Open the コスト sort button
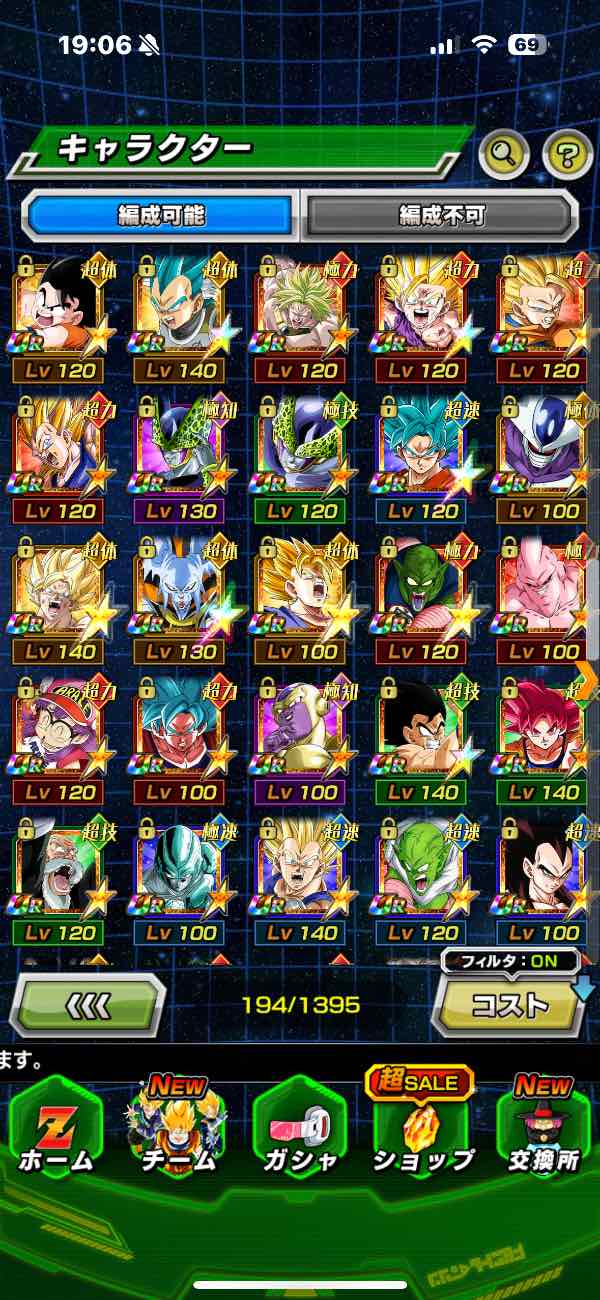 pos(509,1004)
